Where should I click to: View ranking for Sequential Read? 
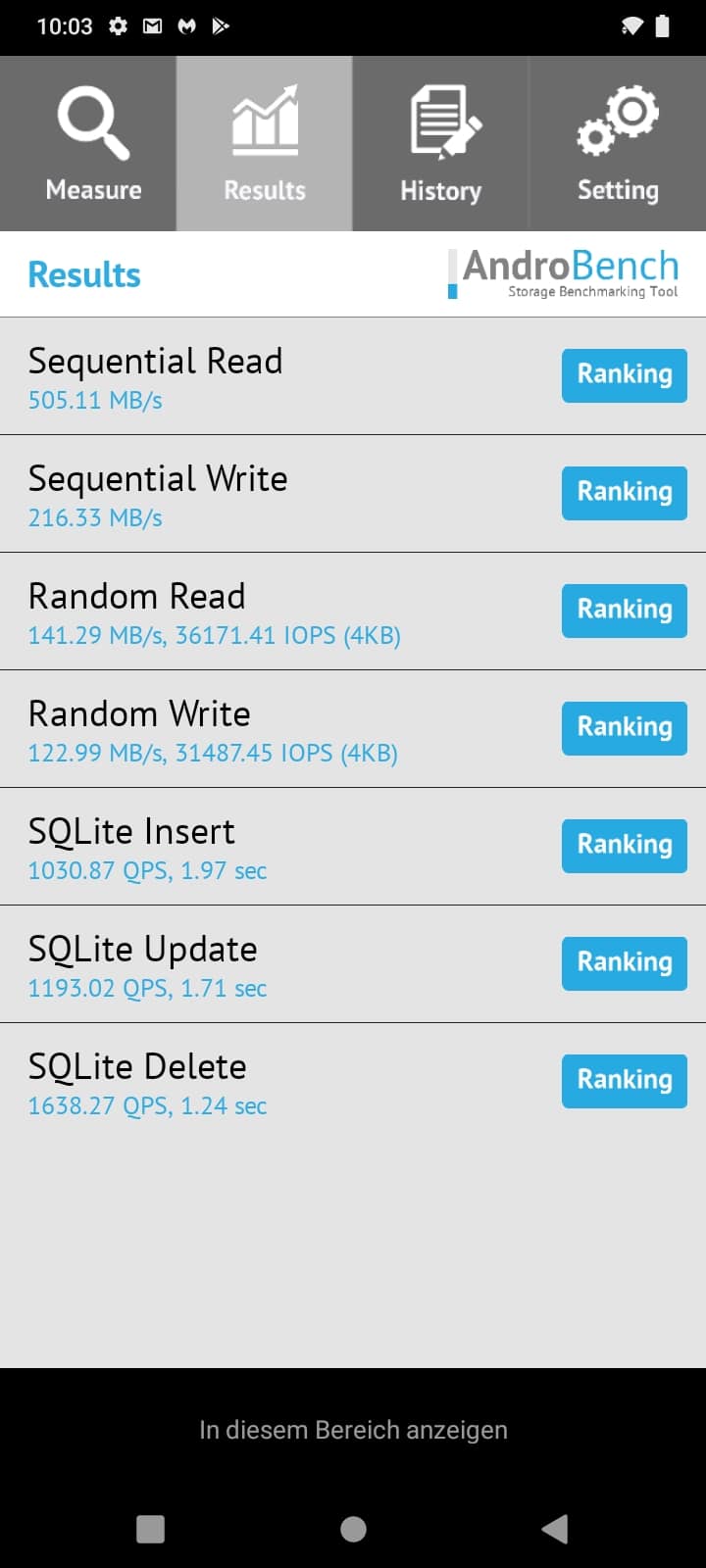click(625, 375)
